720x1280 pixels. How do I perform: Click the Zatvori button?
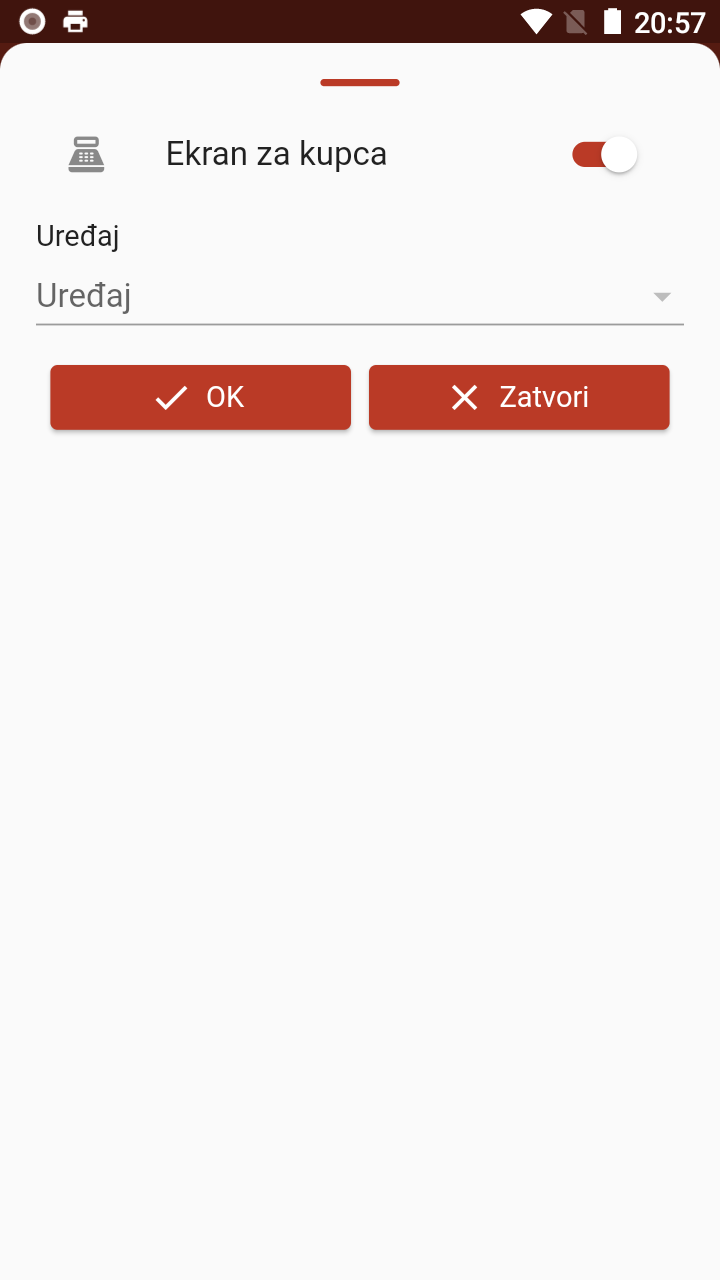[x=519, y=397]
